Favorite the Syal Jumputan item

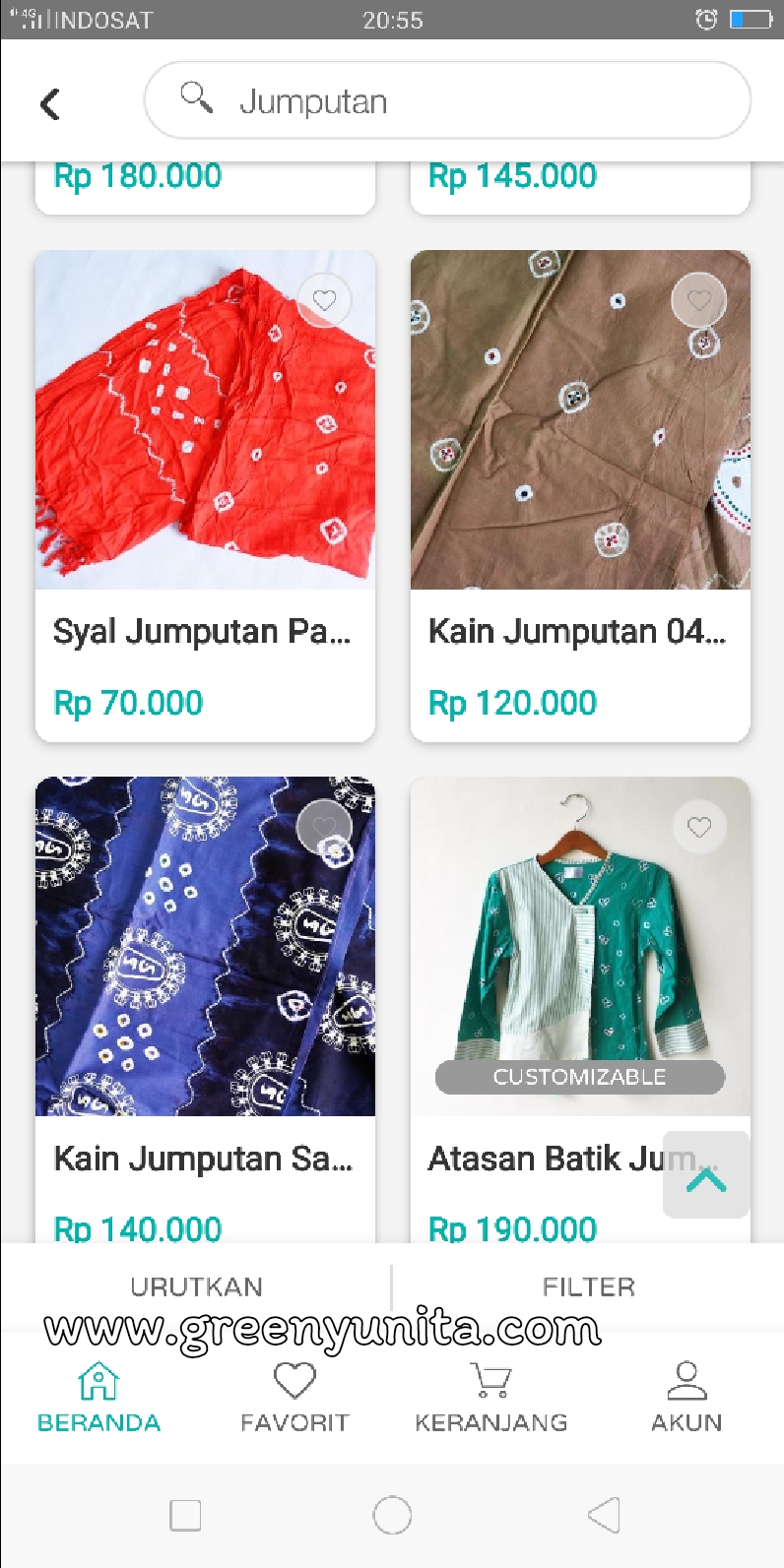324,300
